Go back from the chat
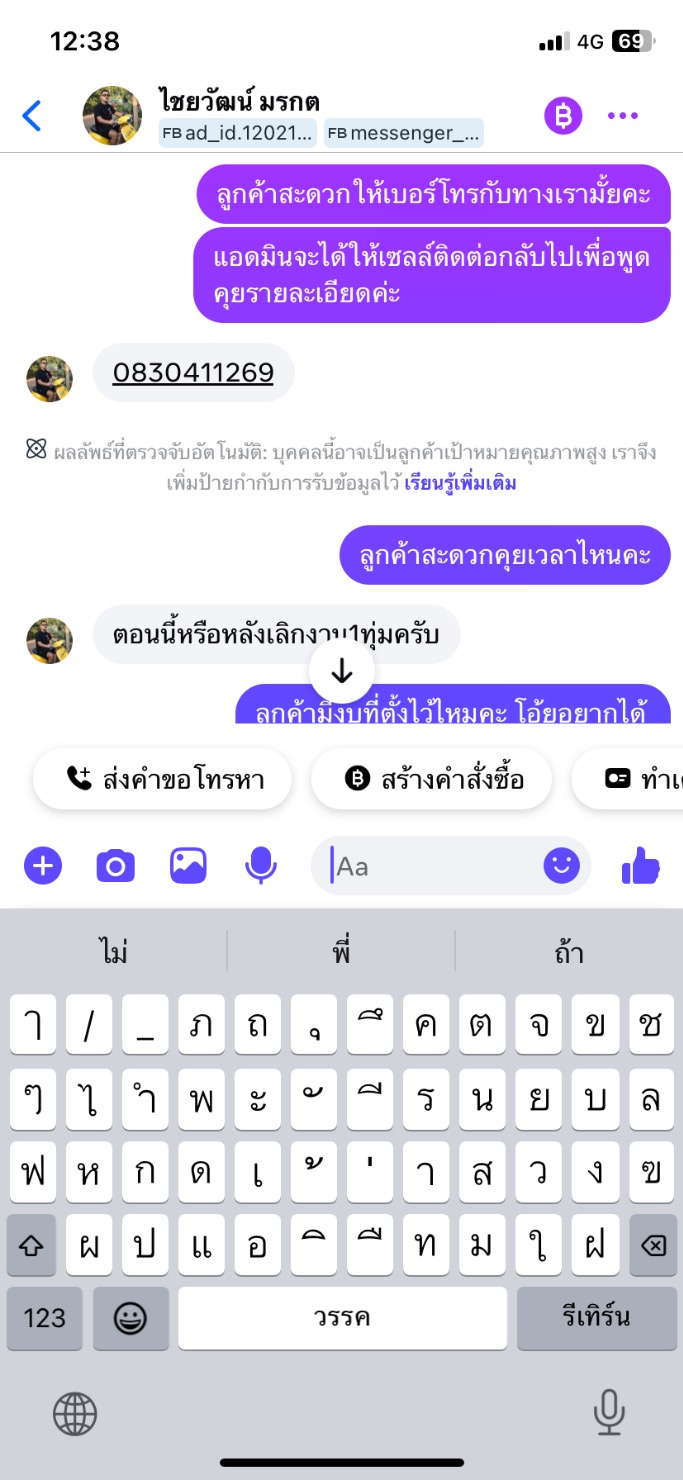This screenshot has width=683, height=1480. point(32,116)
